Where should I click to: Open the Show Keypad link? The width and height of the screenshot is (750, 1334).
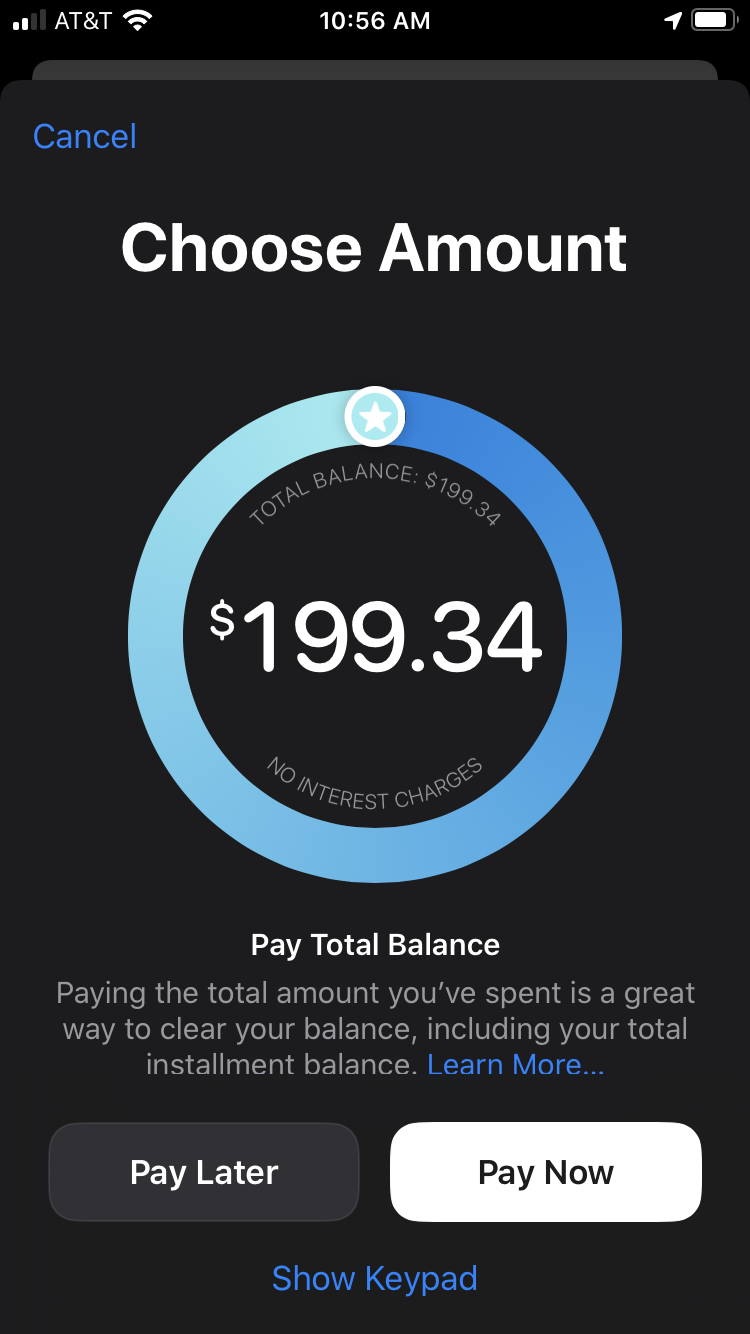(375, 1278)
